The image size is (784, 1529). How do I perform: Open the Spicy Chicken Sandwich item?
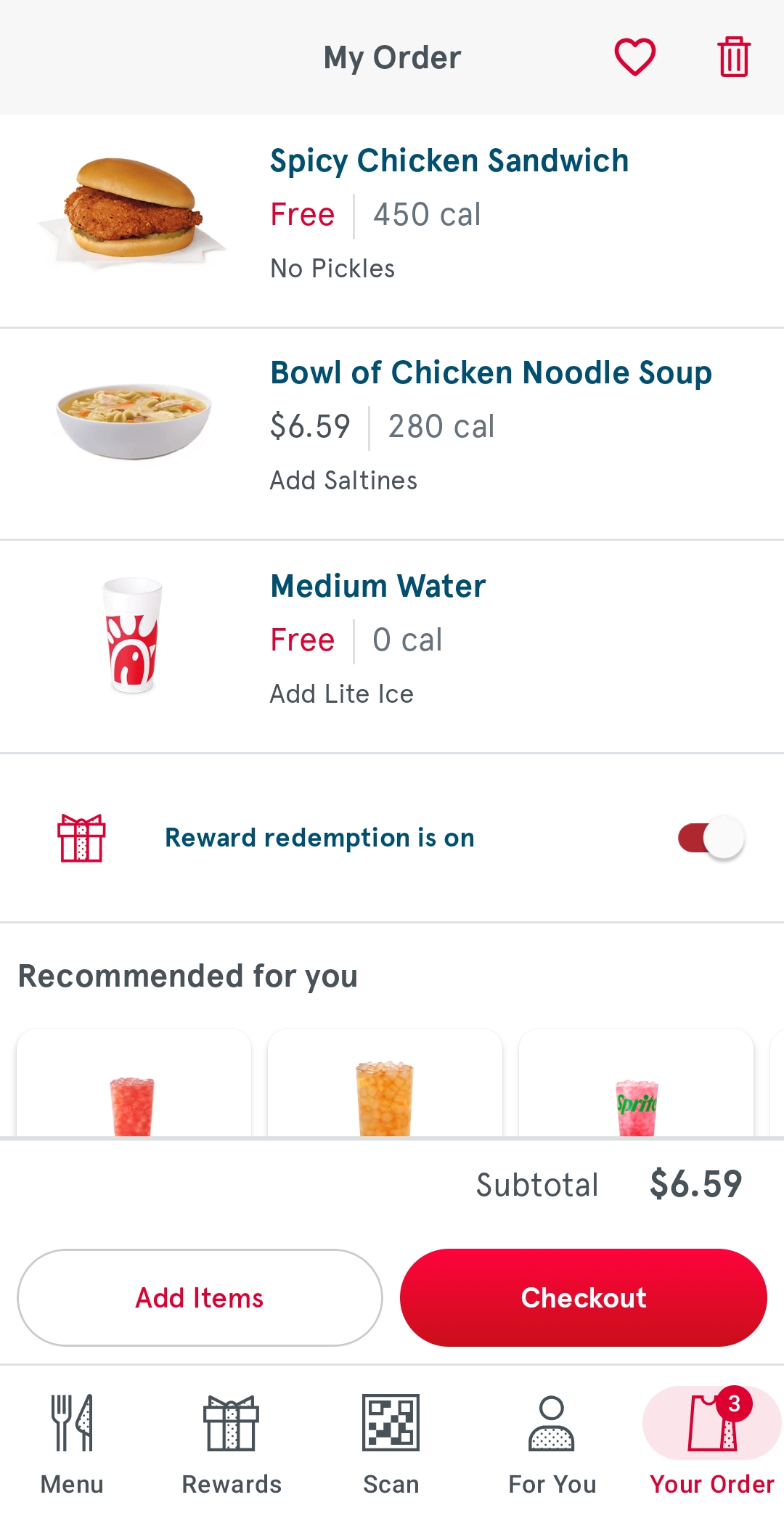click(x=449, y=161)
